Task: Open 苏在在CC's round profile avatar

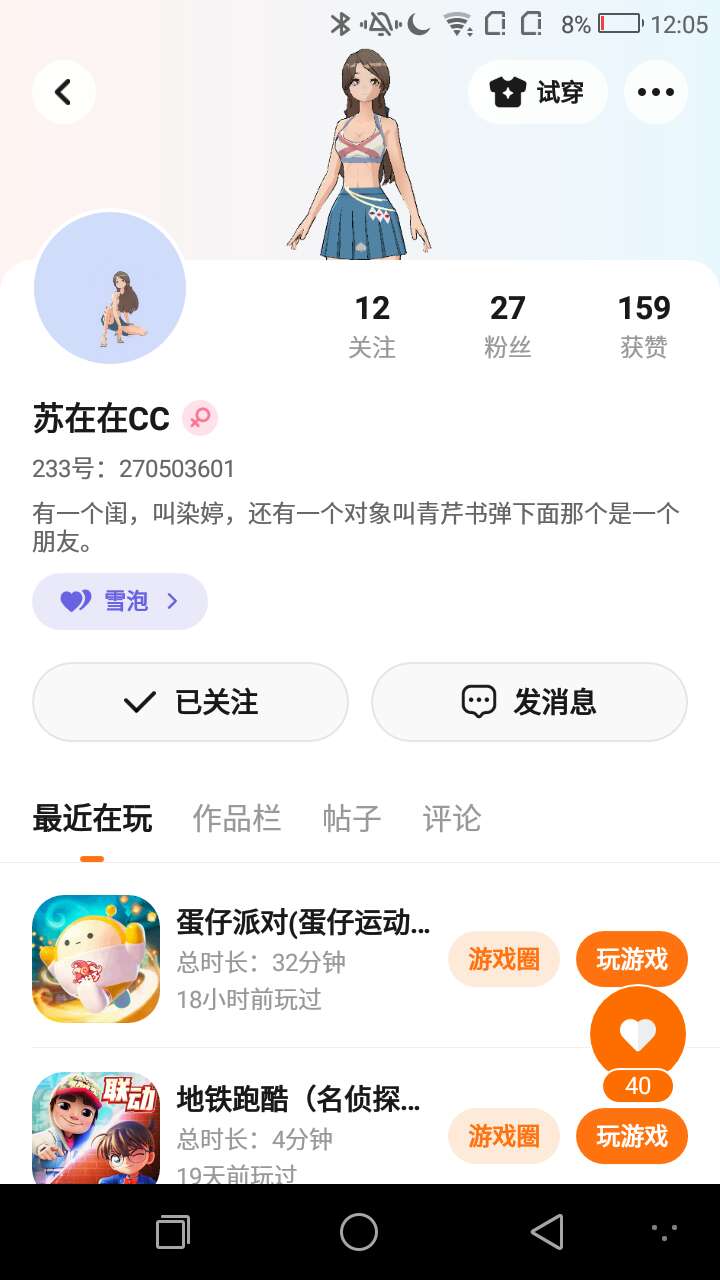Action: [110, 288]
